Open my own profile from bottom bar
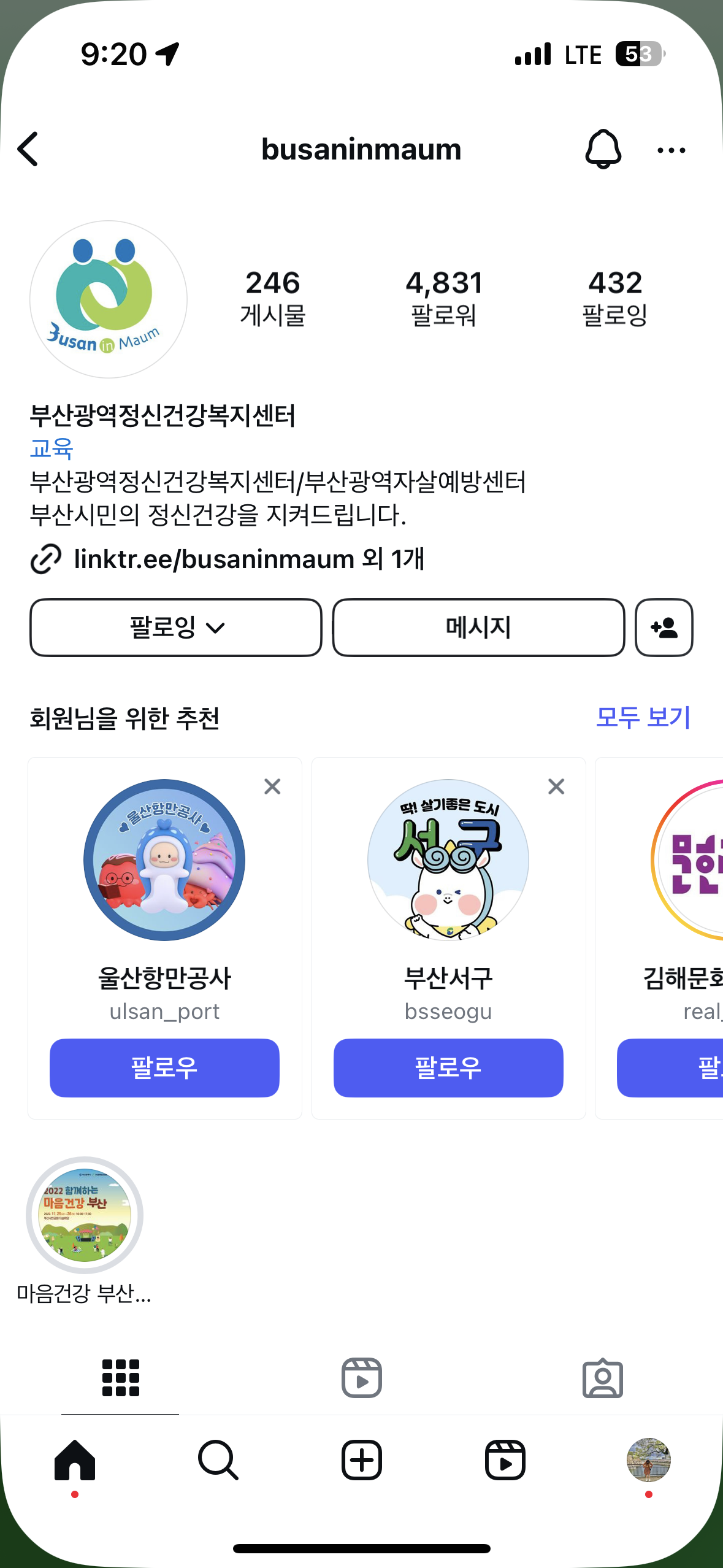Screen dimensions: 723x1568 [648, 1460]
